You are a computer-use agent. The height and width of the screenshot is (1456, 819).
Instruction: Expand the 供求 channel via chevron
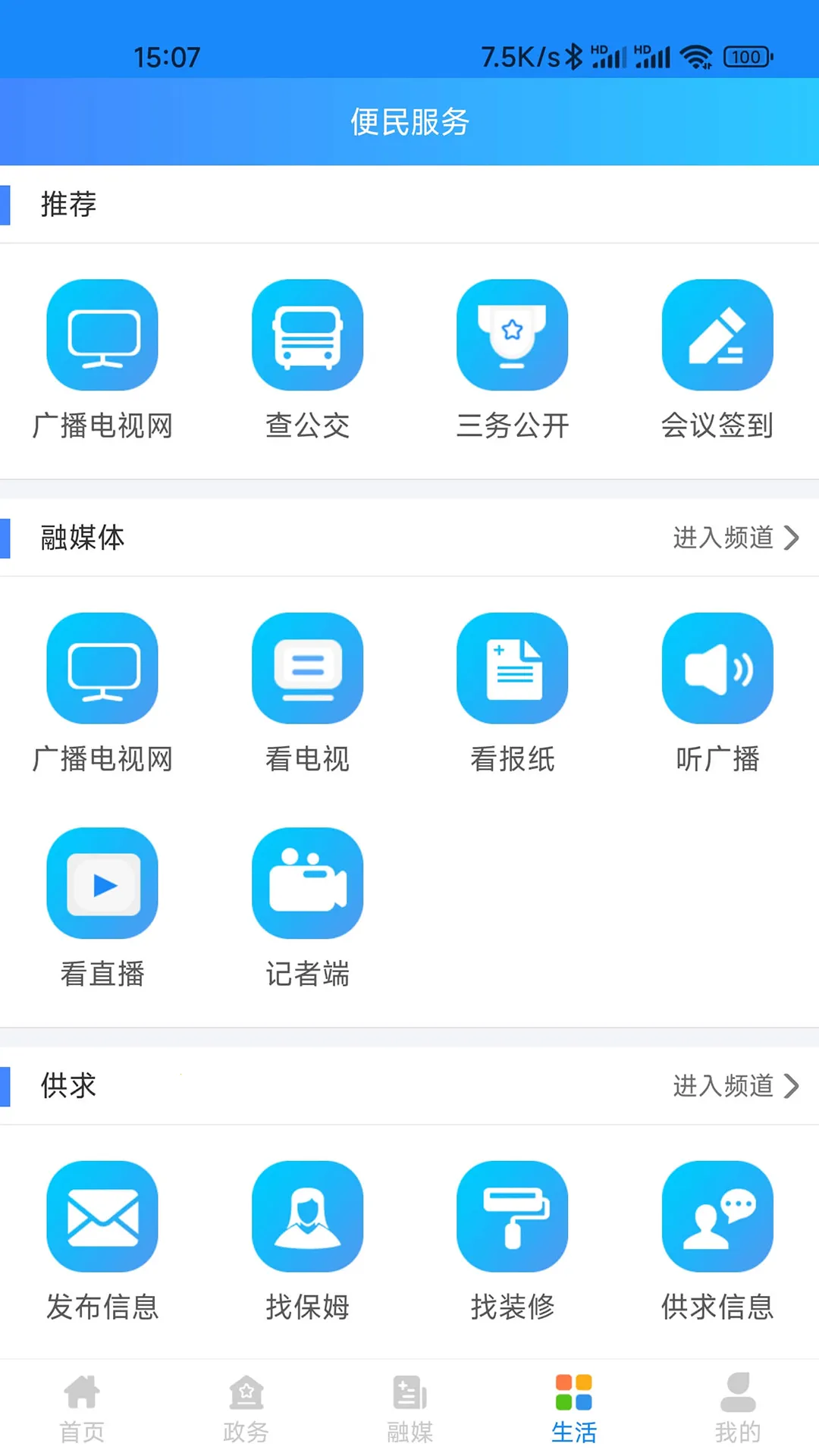click(x=792, y=1086)
